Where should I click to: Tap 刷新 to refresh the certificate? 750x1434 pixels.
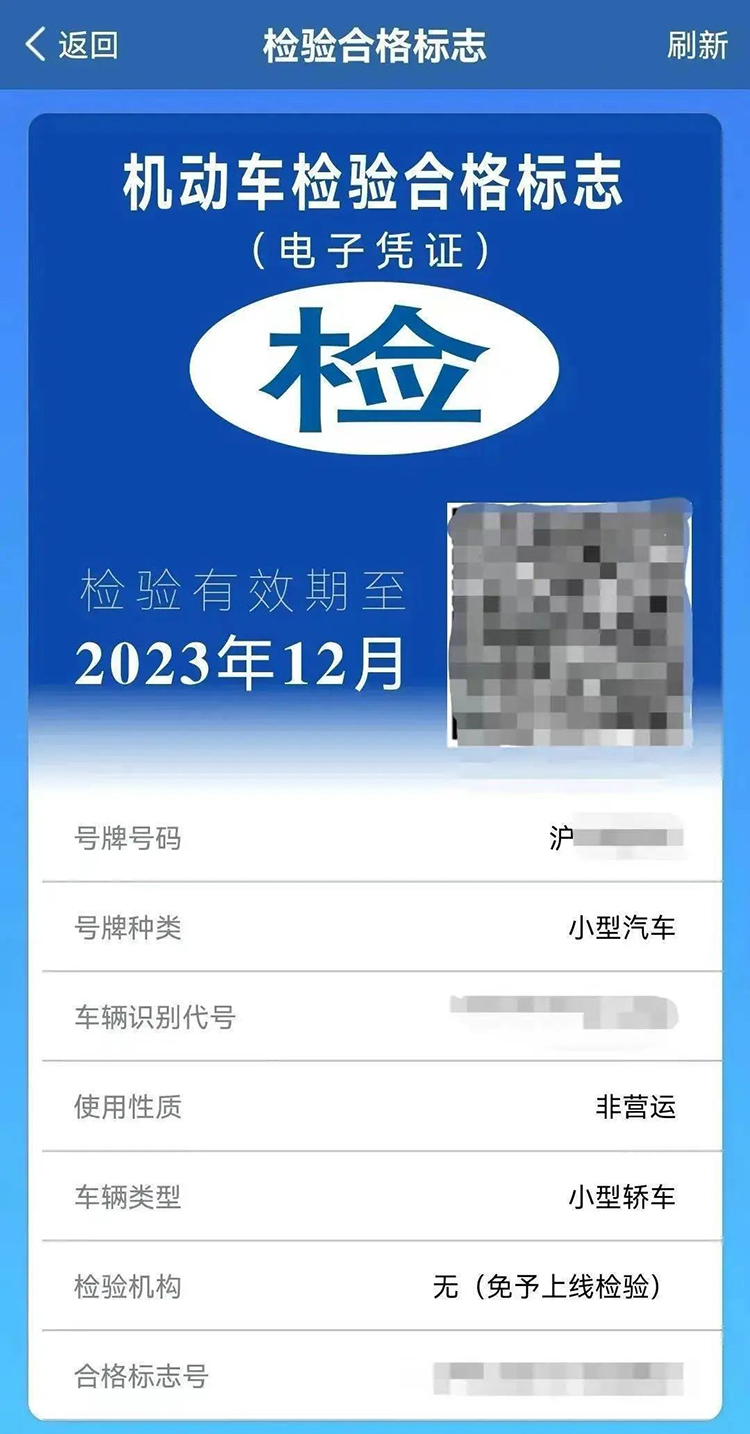[x=697, y=45]
